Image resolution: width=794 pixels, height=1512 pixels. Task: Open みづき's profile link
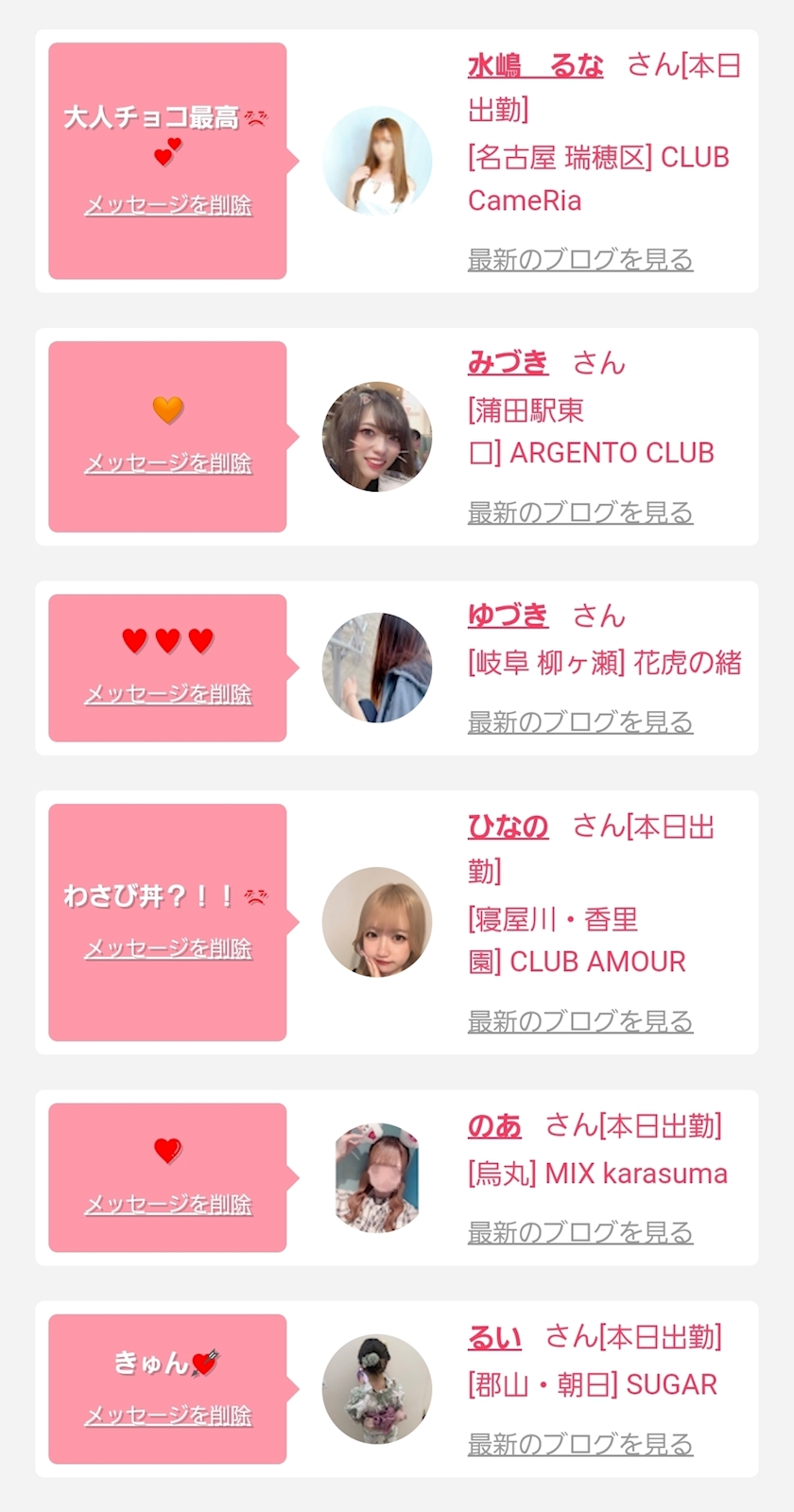(508, 362)
